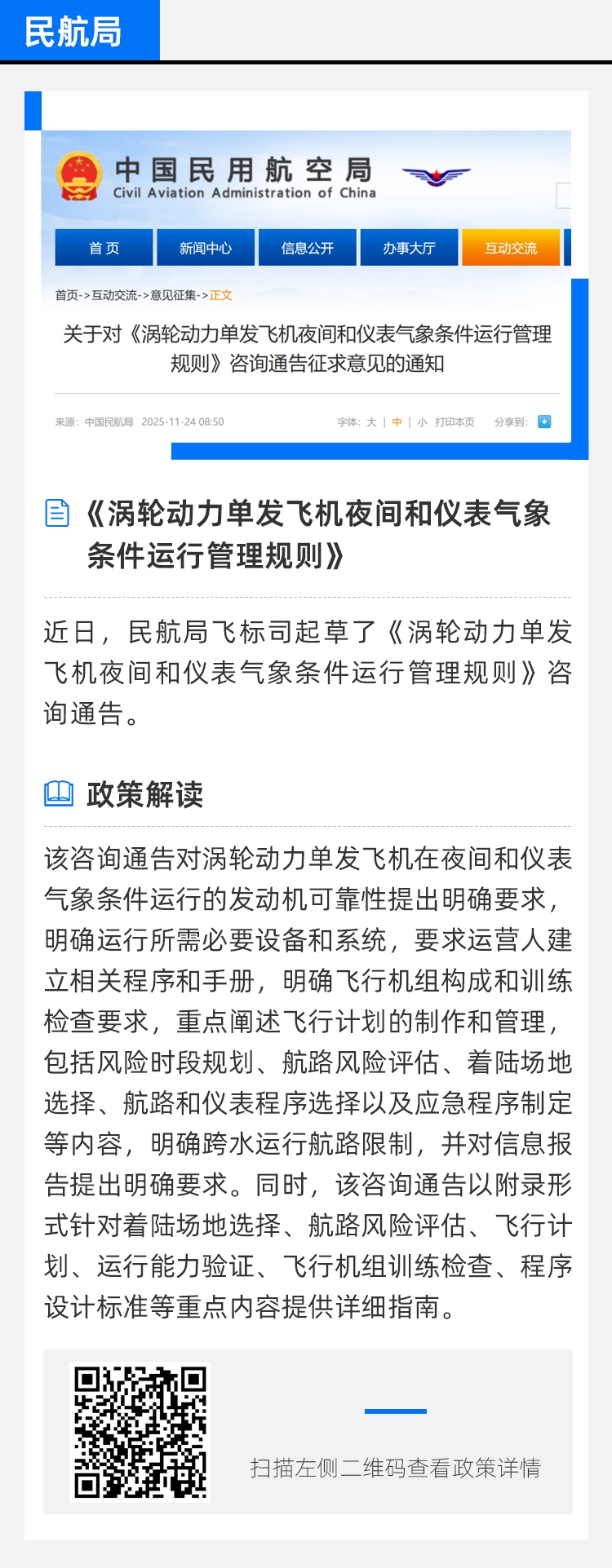The image size is (612, 1568).
Task: Click the blue wings aviation logo
Action: [438, 174]
